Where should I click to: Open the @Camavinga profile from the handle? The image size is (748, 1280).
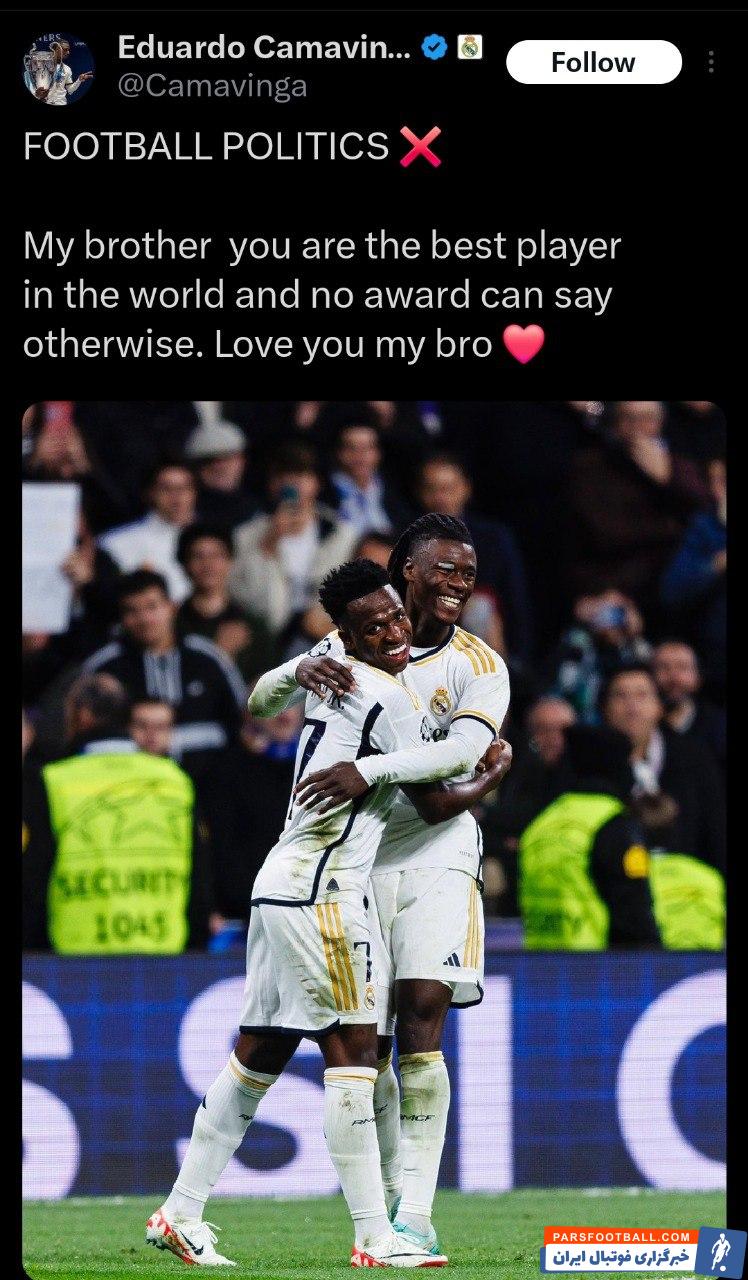click(212, 87)
